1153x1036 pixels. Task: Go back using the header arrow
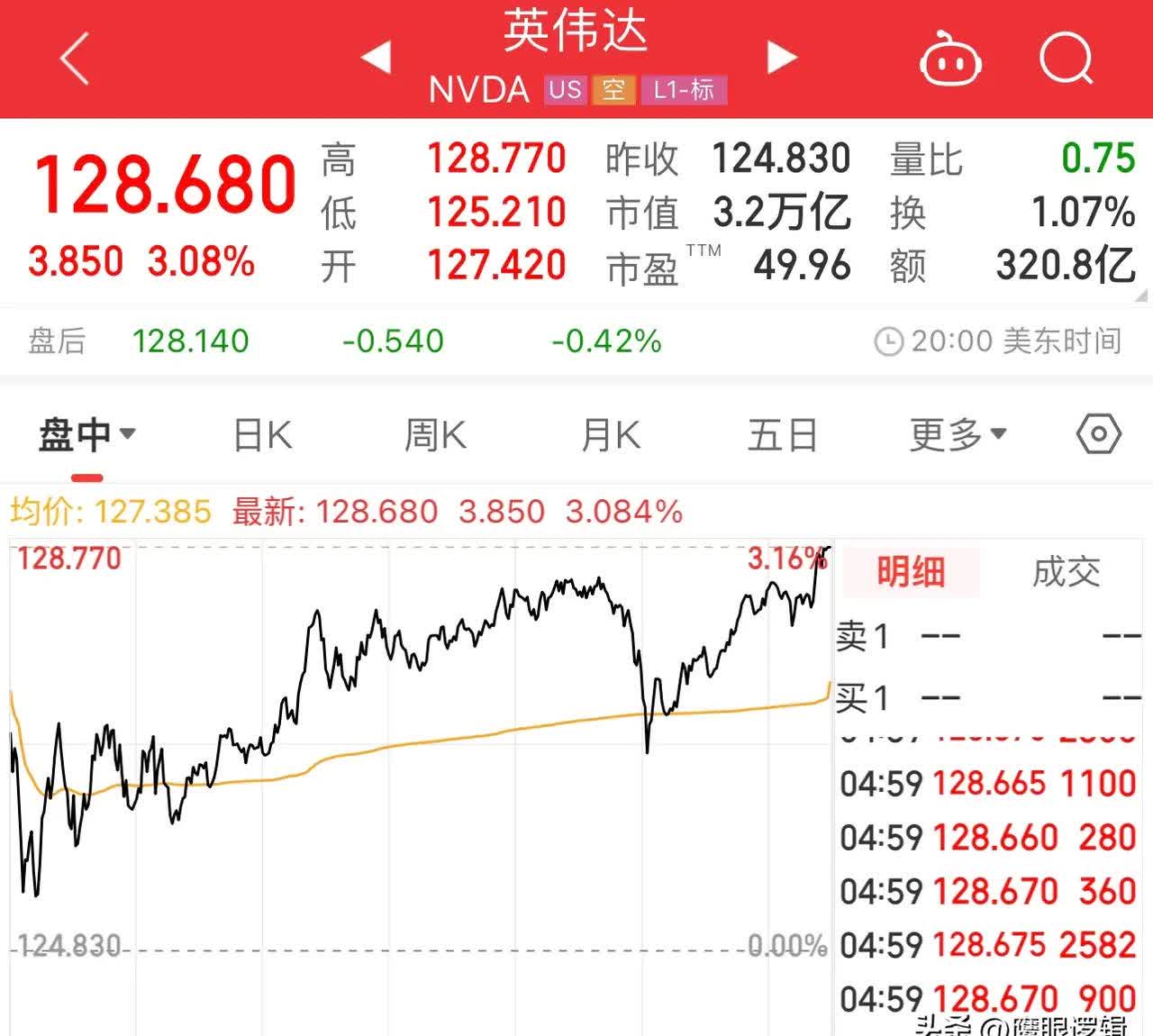click(75, 59)
